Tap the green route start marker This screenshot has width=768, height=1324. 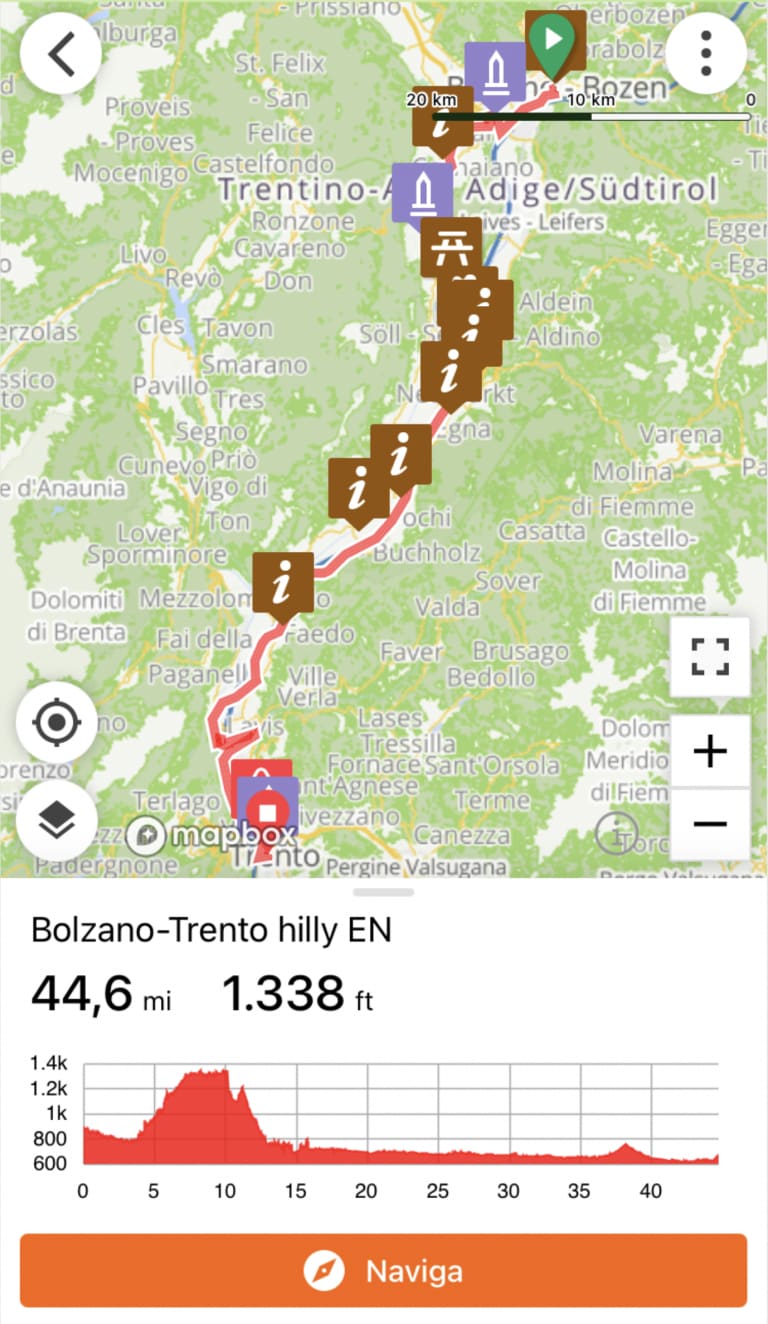click(551, 40)
